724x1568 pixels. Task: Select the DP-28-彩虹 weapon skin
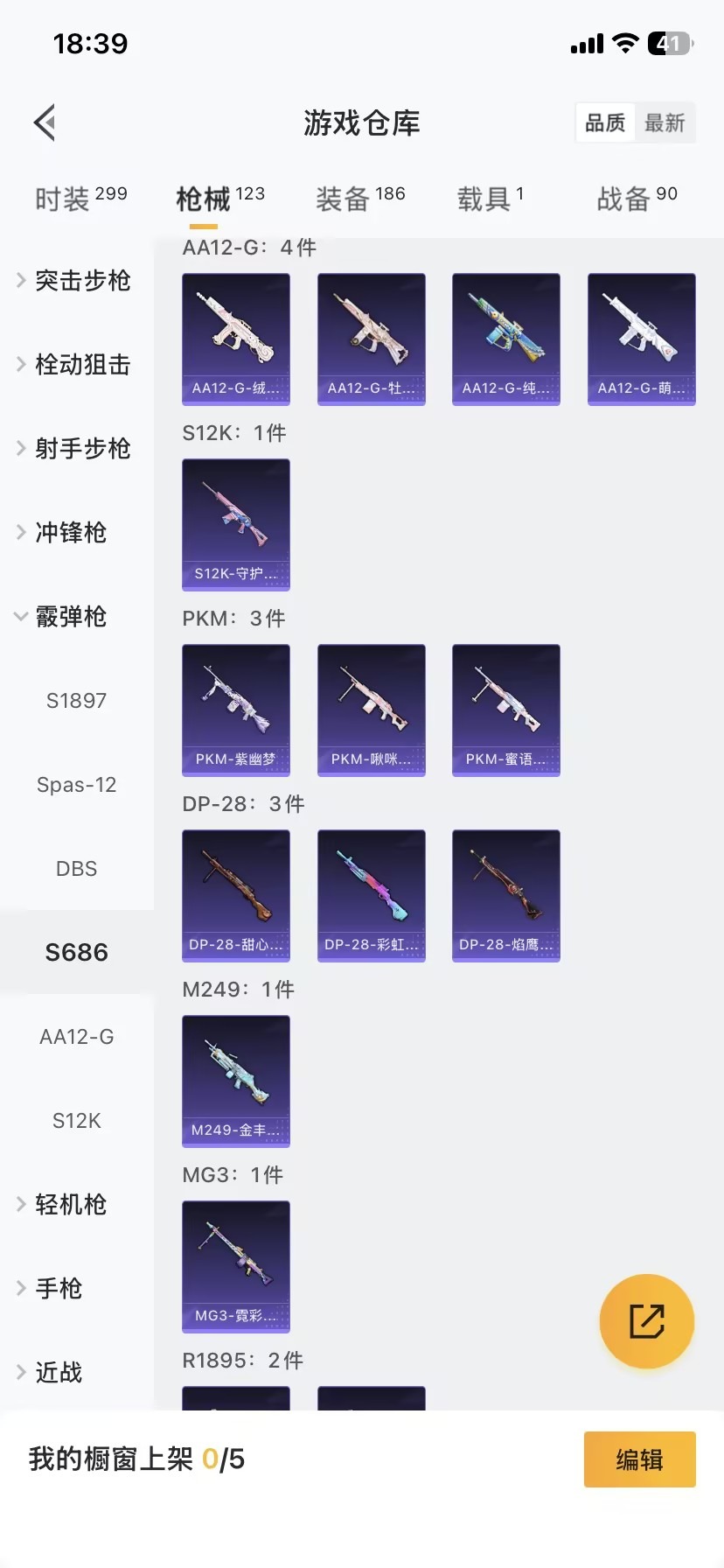[x=371, y=896]
